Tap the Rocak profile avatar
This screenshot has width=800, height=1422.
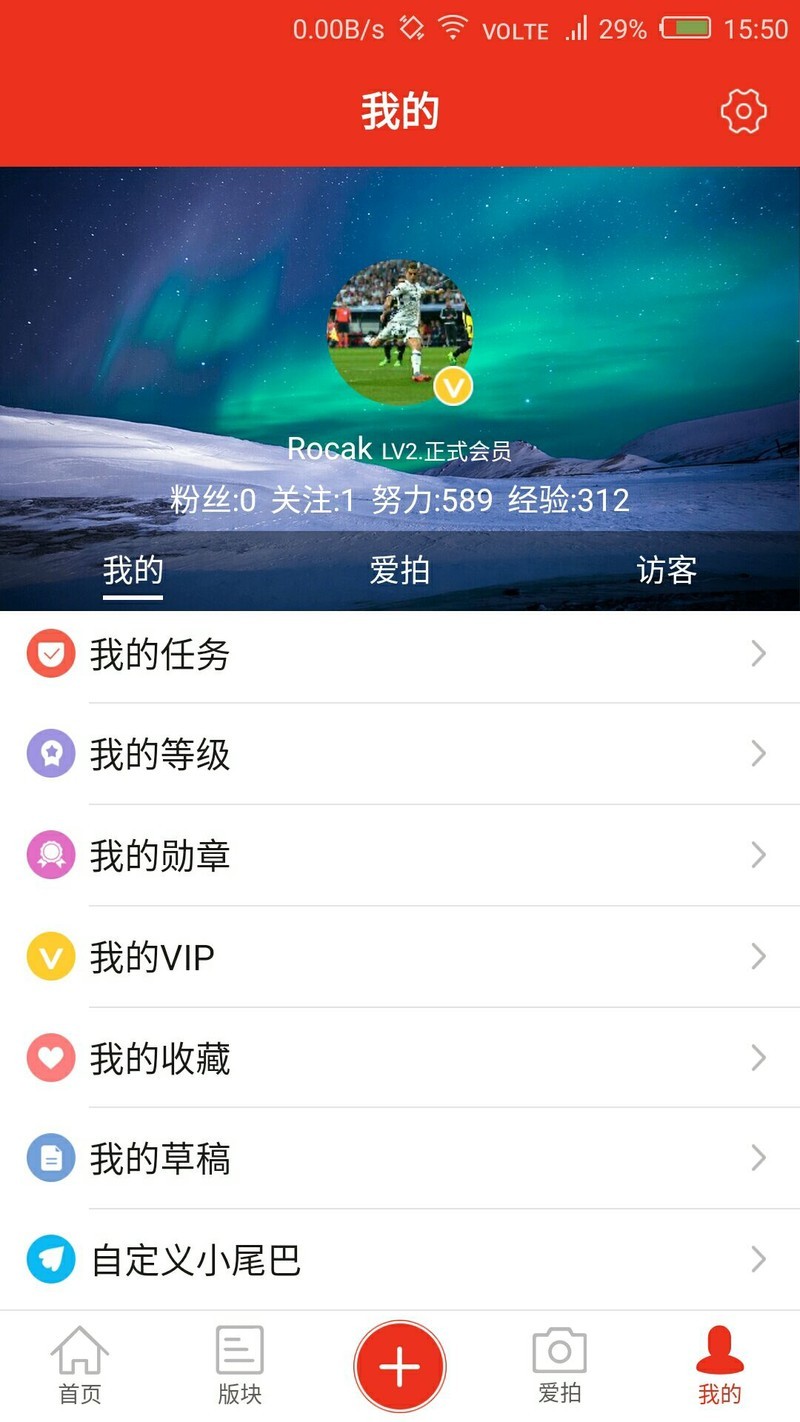click(400, 331)
